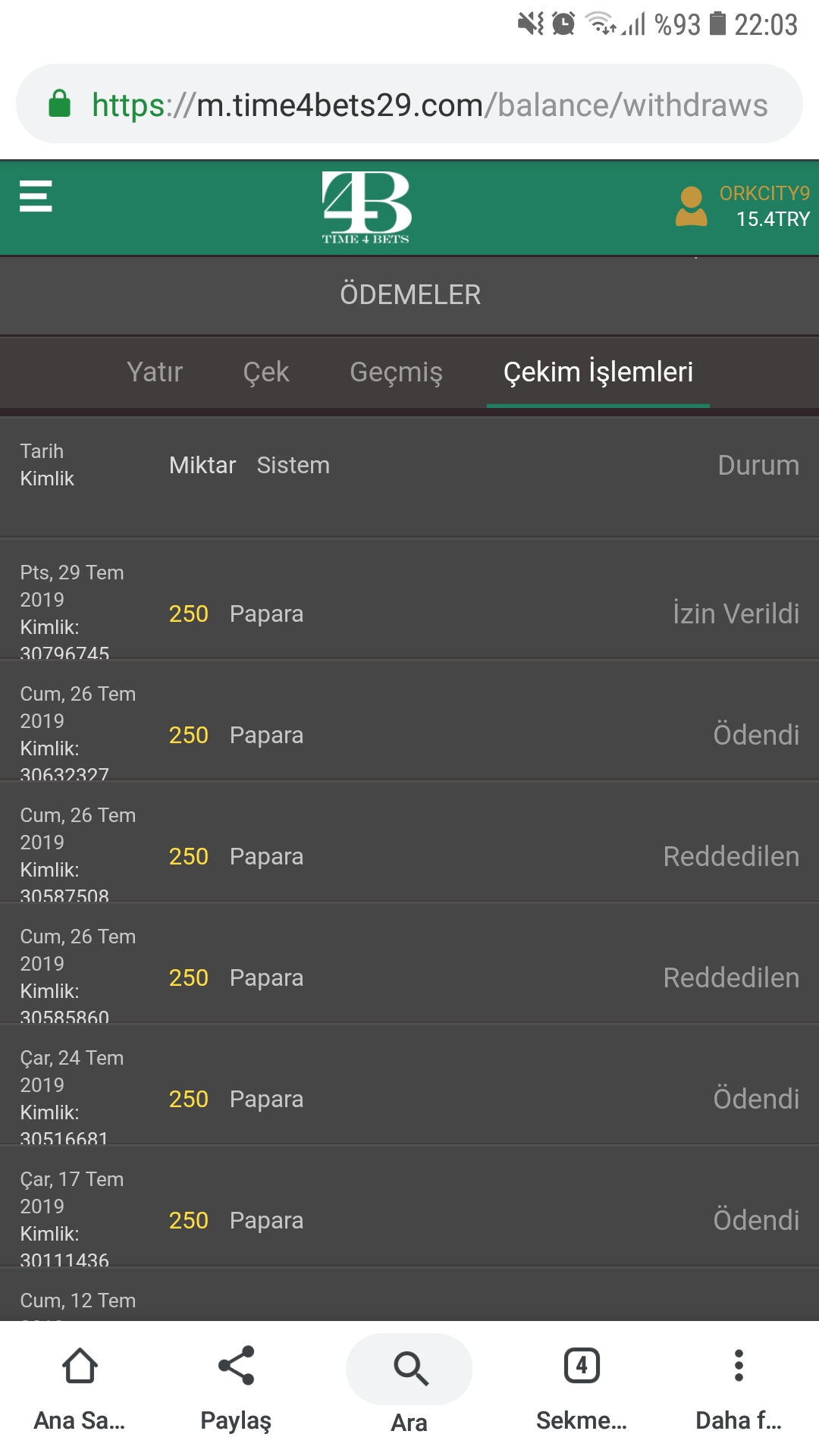Switch to the Yatır tab
The width and height of the screenshot is (819, 1456).
tap(155, 372)
